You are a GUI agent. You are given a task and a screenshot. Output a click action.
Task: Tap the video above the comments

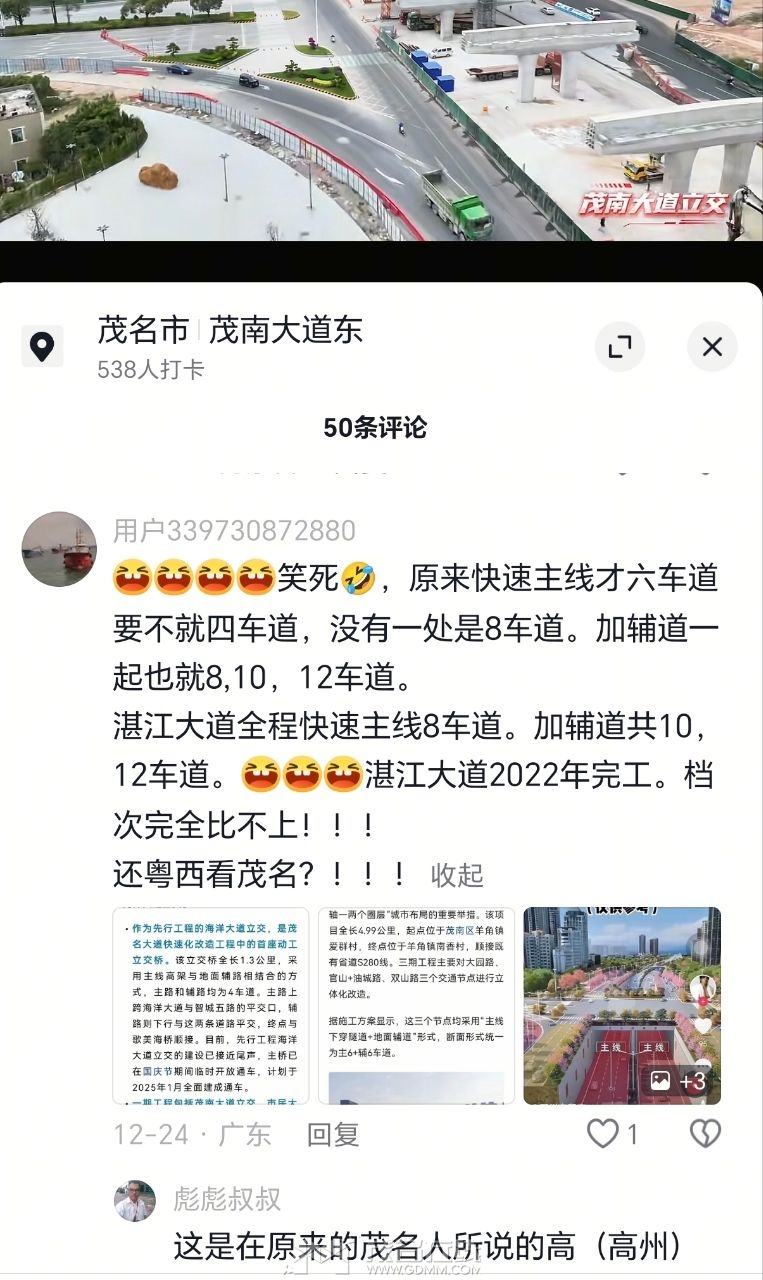(x=381, y=120)
